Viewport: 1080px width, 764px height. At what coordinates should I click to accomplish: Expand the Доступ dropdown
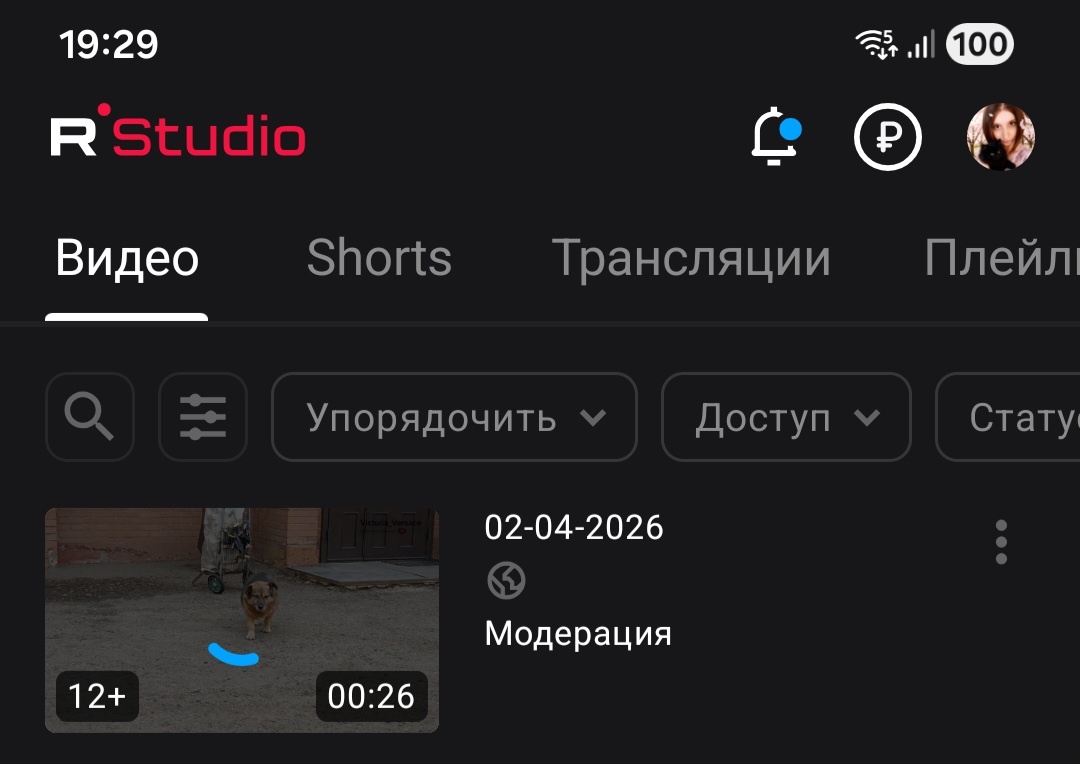786,417
